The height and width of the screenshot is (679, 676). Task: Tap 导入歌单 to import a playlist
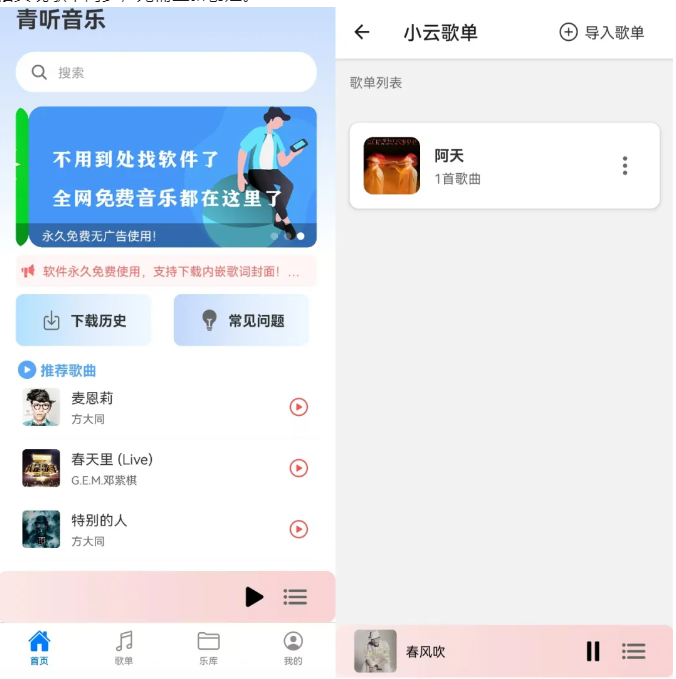[x=601, y=32]
